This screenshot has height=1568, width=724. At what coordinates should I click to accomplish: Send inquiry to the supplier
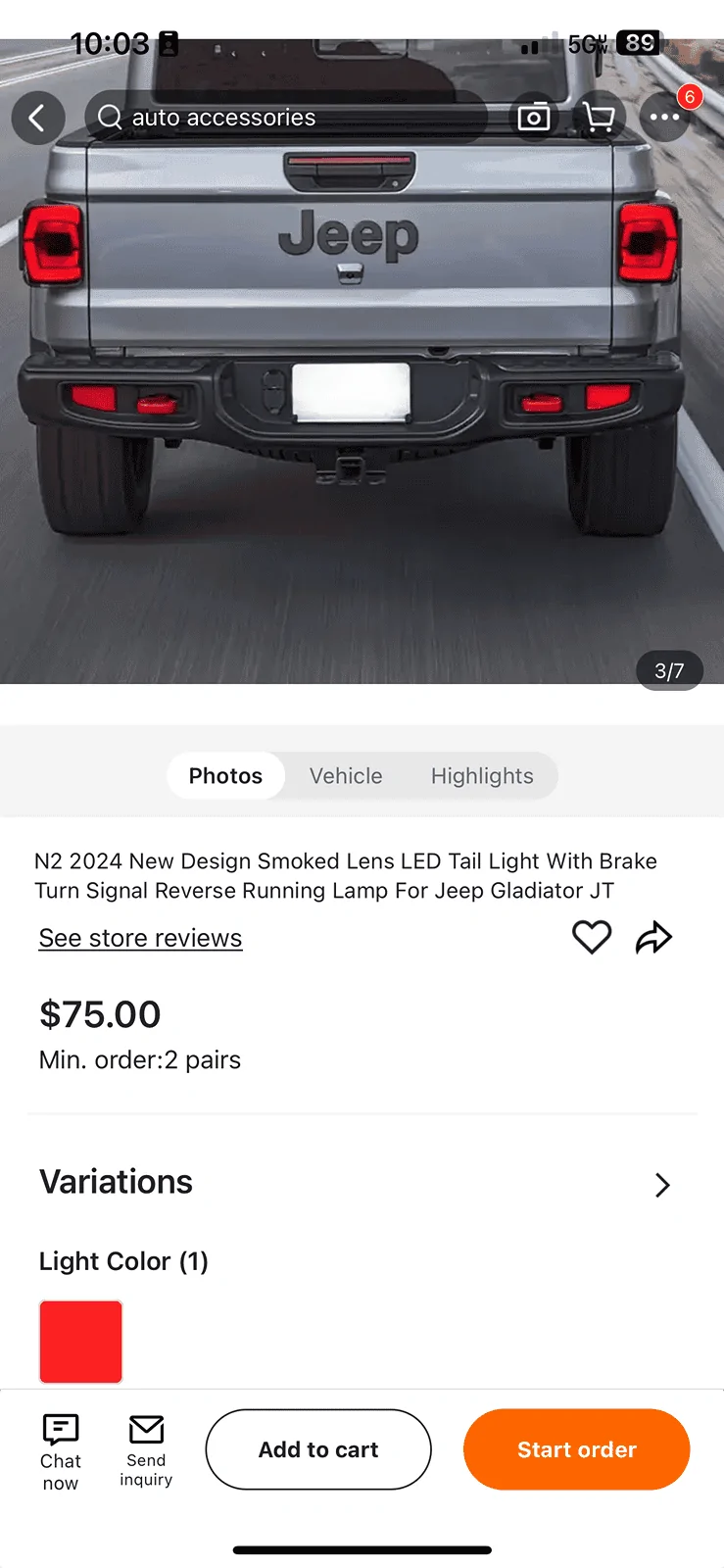[x=146, y=1452]
